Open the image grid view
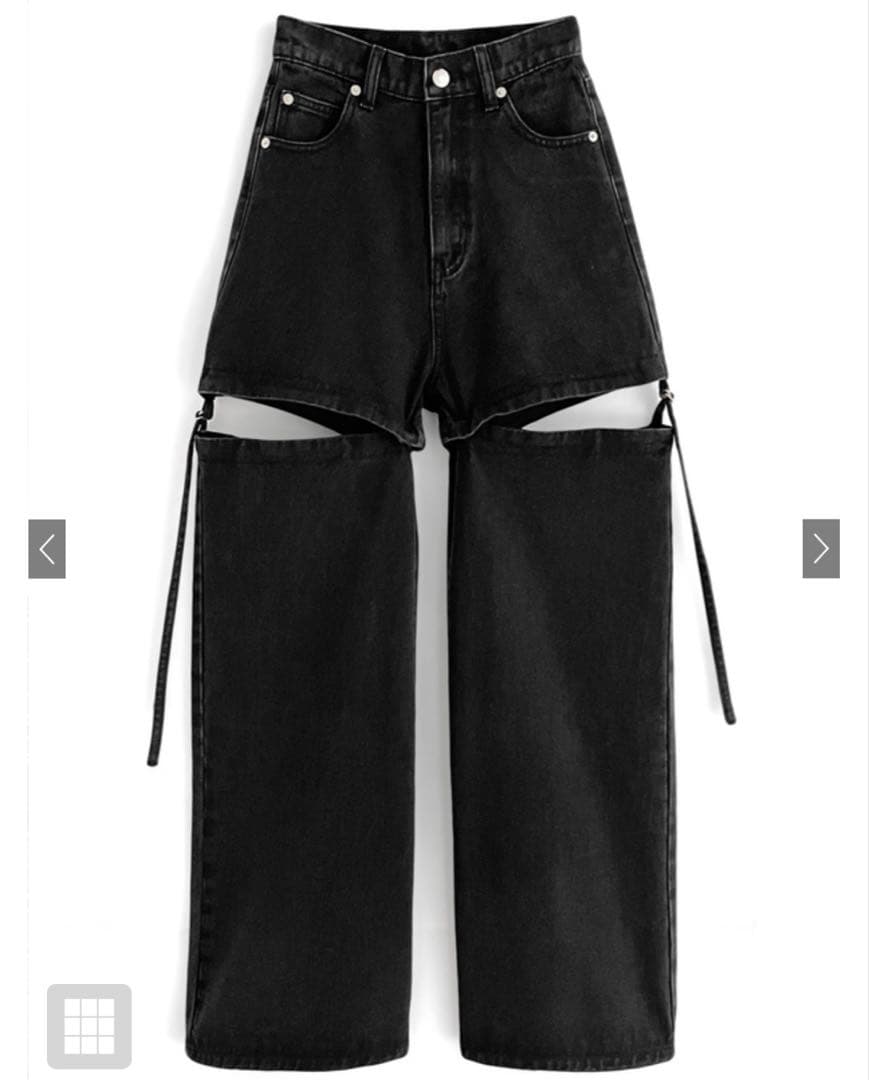 tap(89, 1026)
